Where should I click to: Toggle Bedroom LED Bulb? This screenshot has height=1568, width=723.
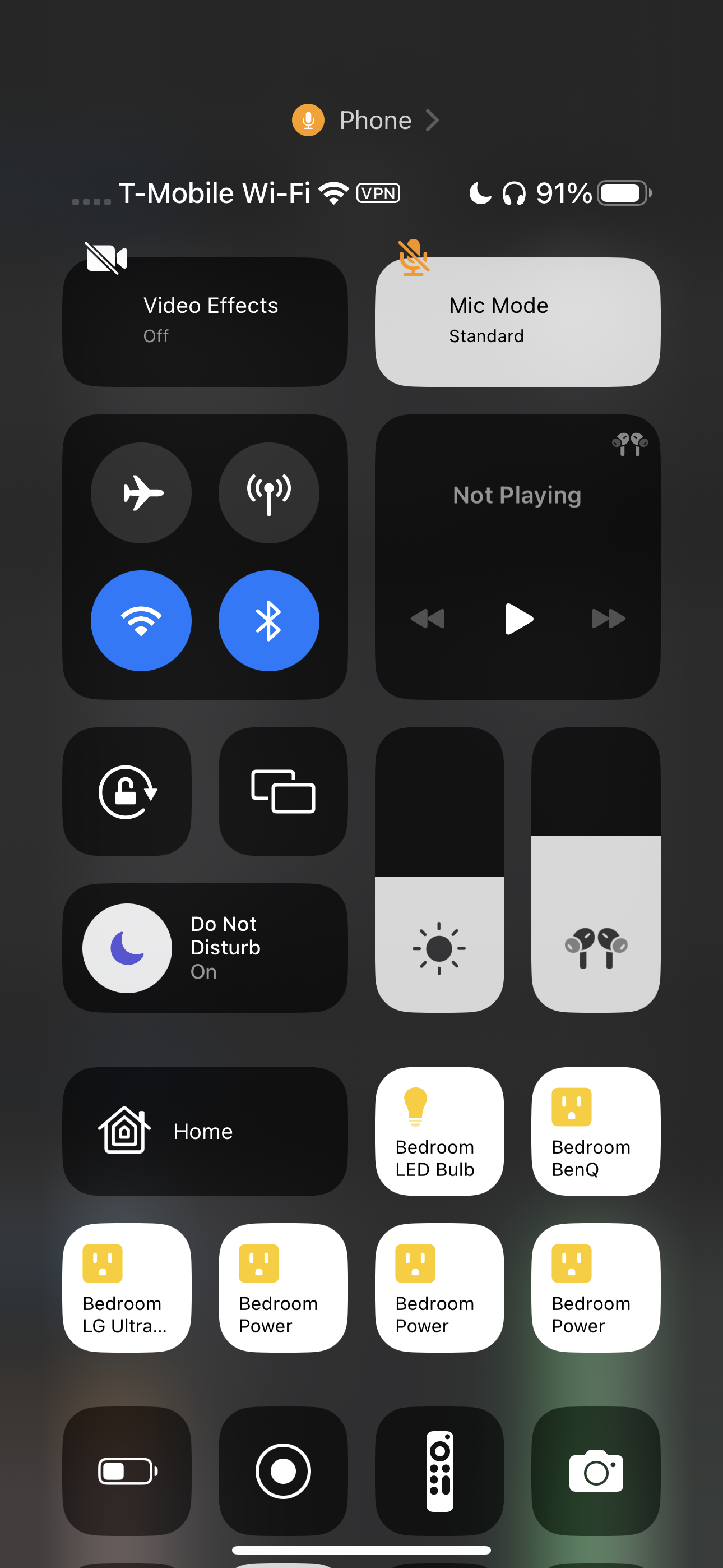pos(439,1131)
